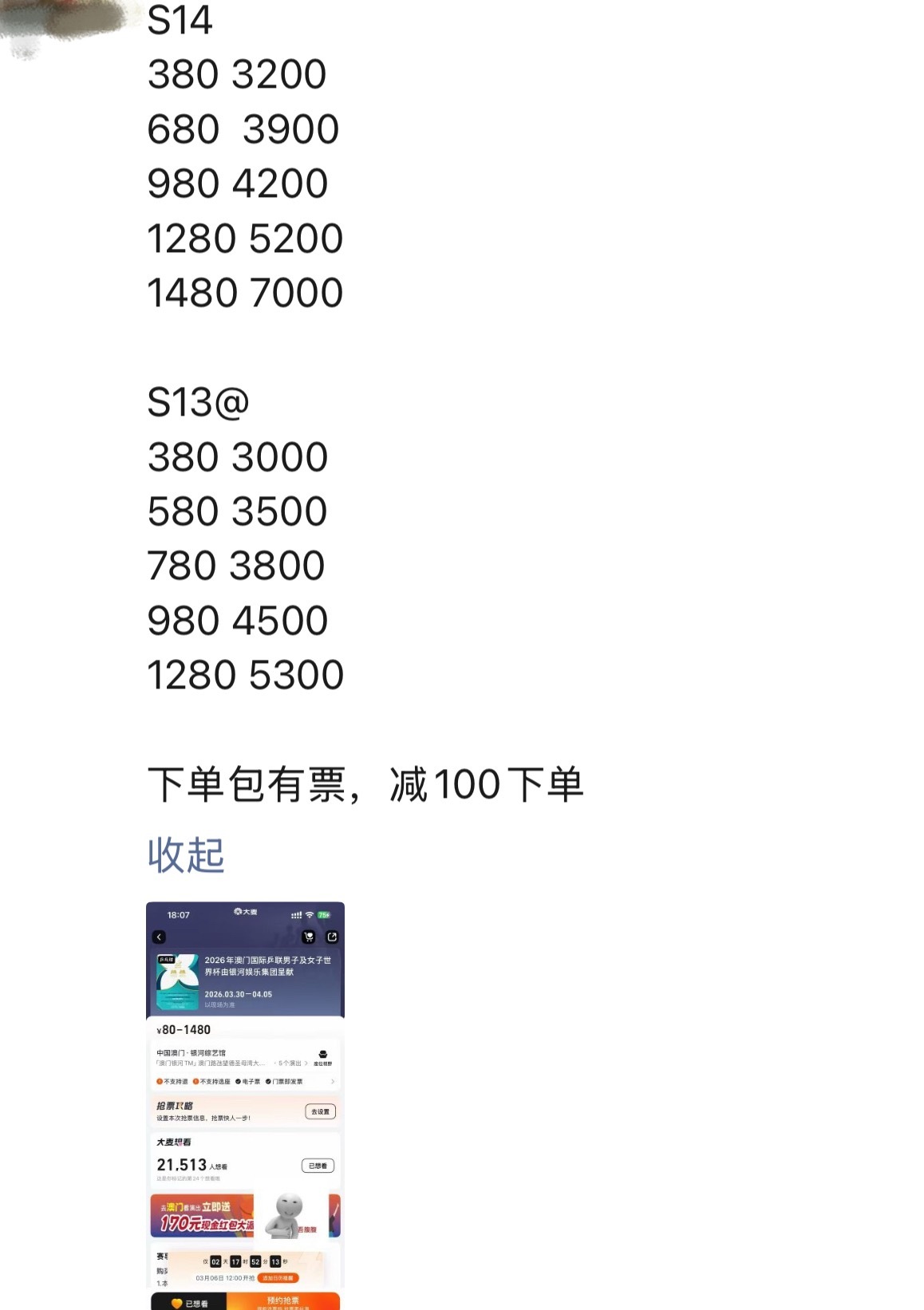This screenshot has height=1310, width=924.
Task: Open the shopping cart icon at top right
Action: 309,937
